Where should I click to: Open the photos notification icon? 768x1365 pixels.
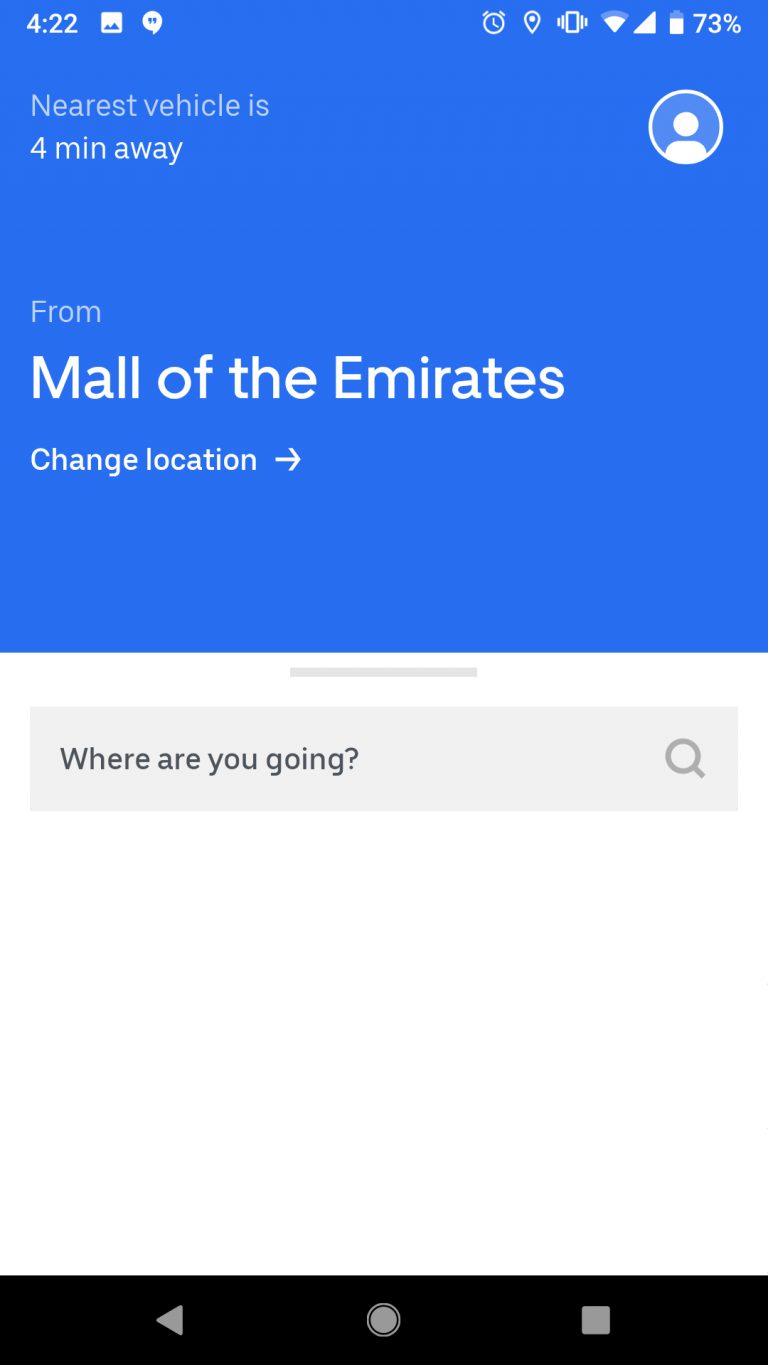[110, 21]
